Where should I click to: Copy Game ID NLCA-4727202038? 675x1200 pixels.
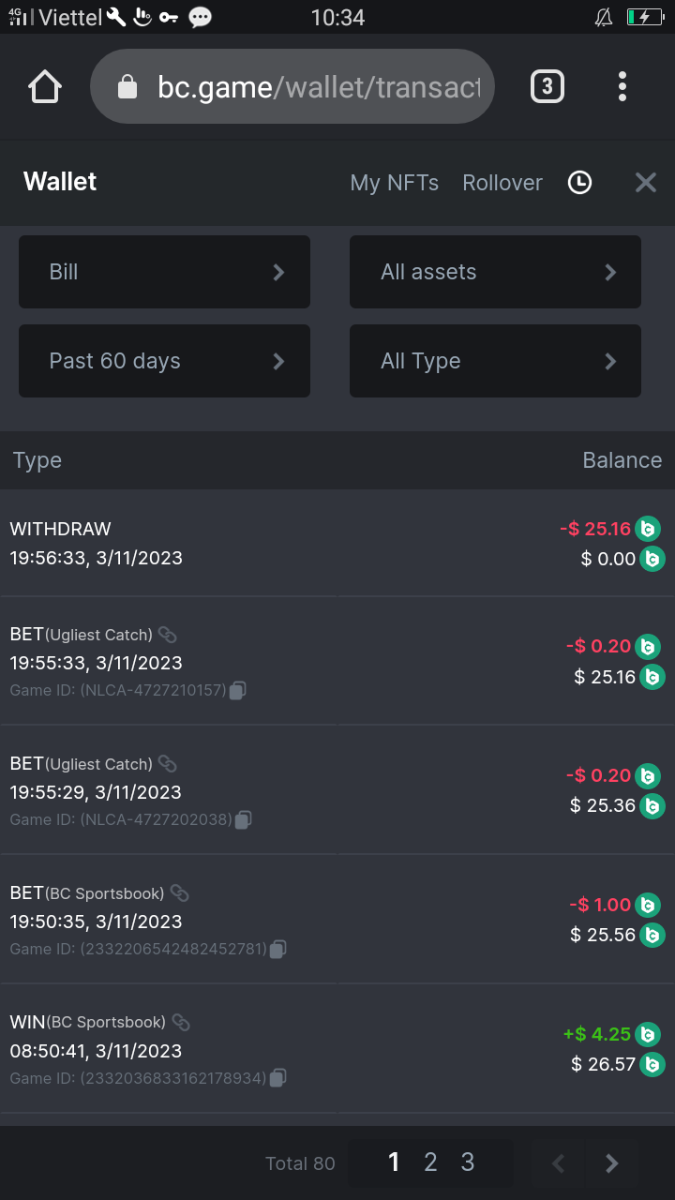243,820
